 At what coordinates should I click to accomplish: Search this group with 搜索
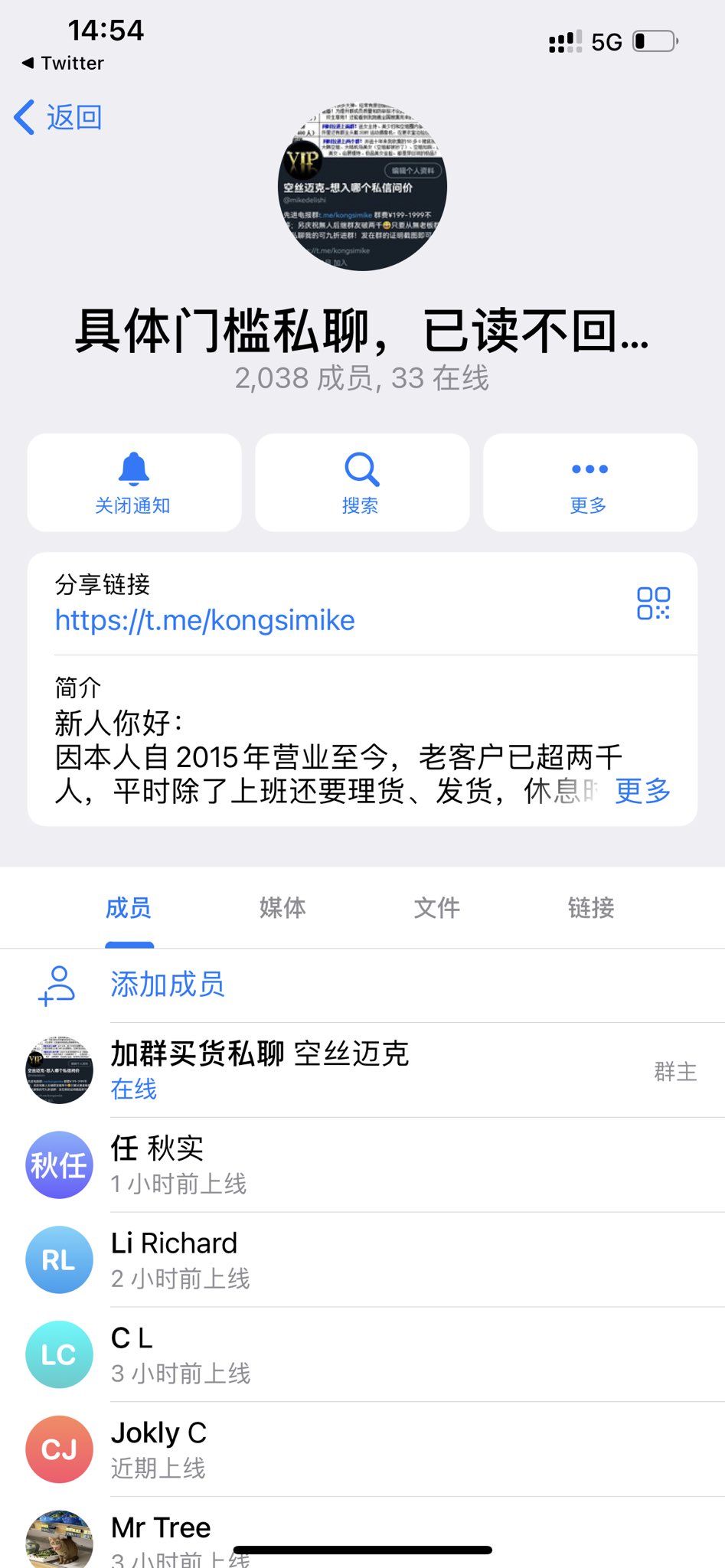361,483
